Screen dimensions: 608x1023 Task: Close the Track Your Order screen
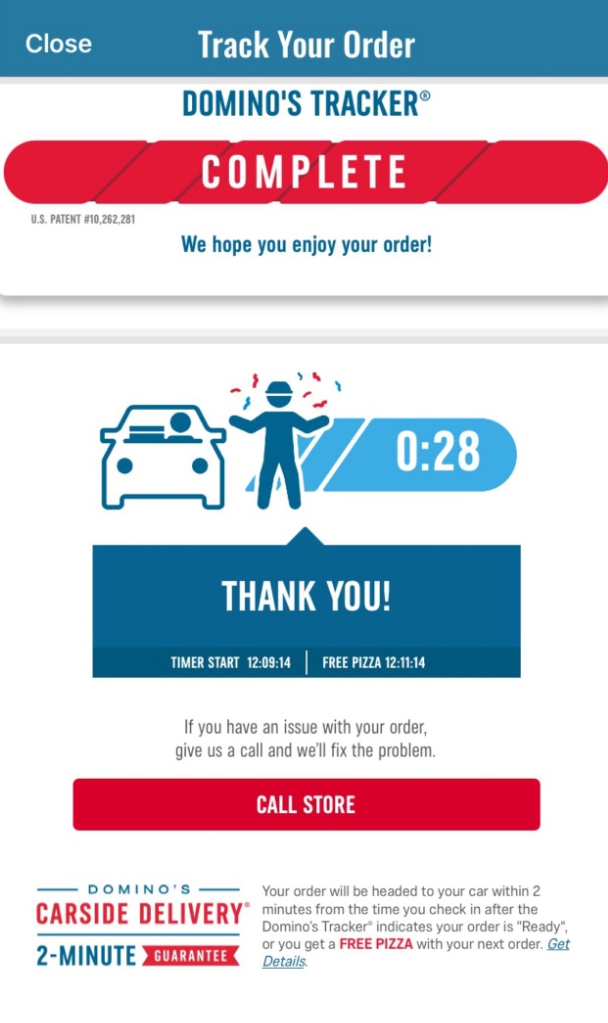point(58,44)
